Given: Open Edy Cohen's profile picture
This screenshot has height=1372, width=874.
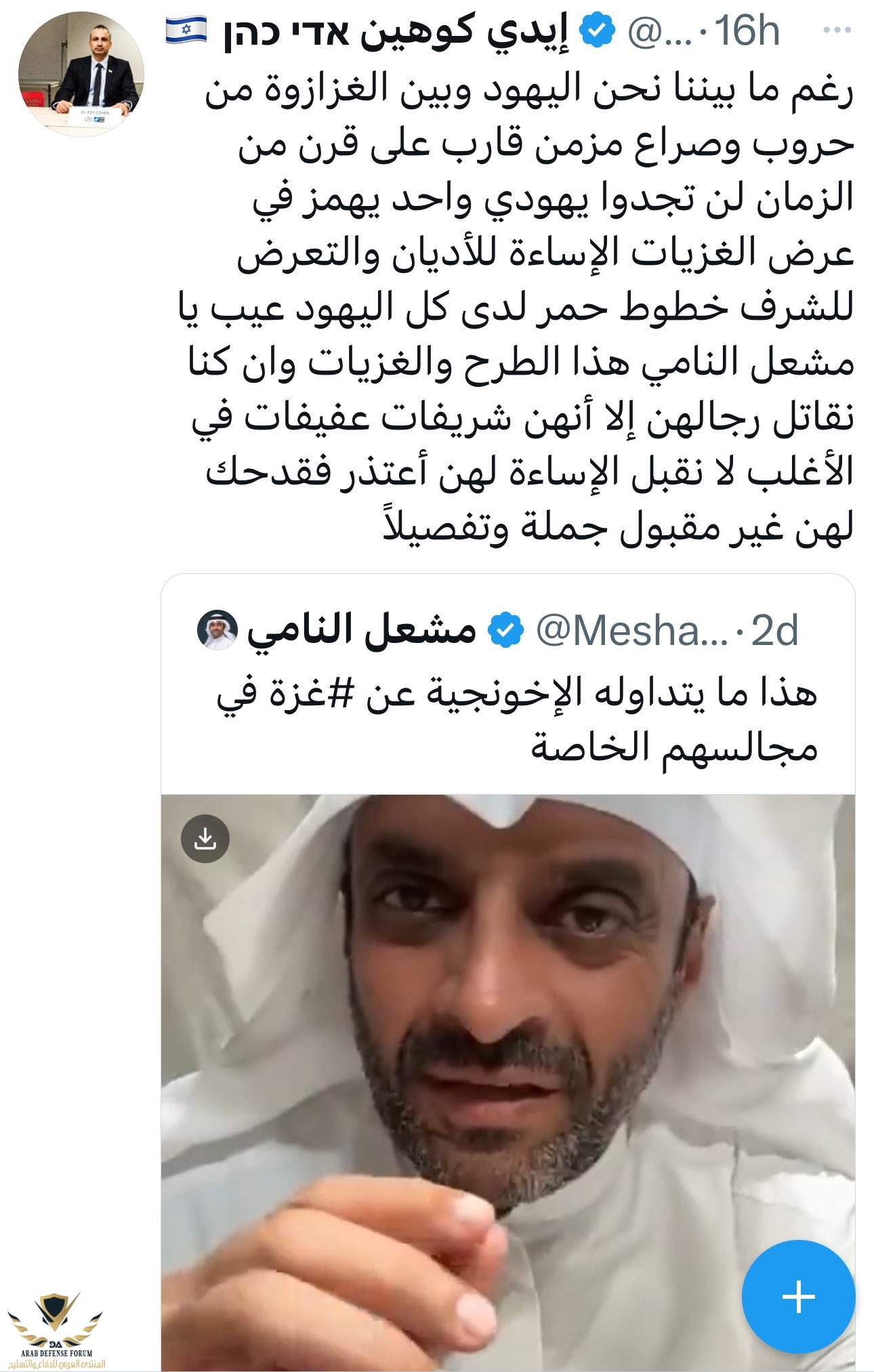Looking at the screenshot, I should (x=81, y=74).
